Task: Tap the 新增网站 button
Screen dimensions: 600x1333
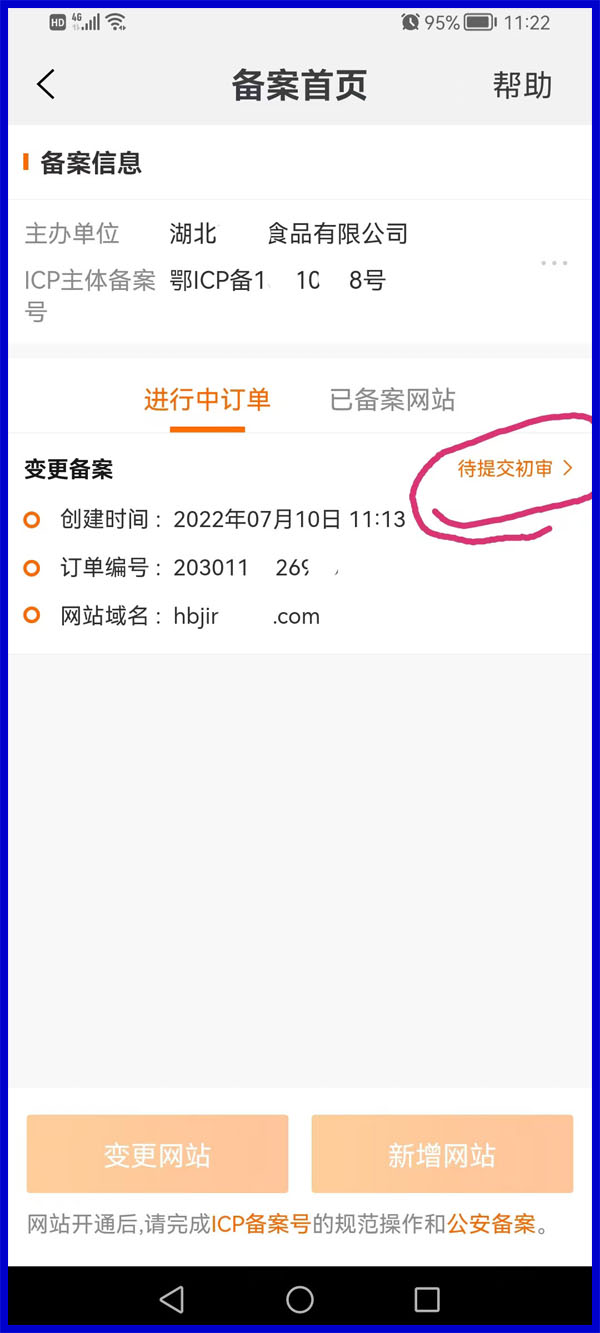Action: (x=442, y=1155)
